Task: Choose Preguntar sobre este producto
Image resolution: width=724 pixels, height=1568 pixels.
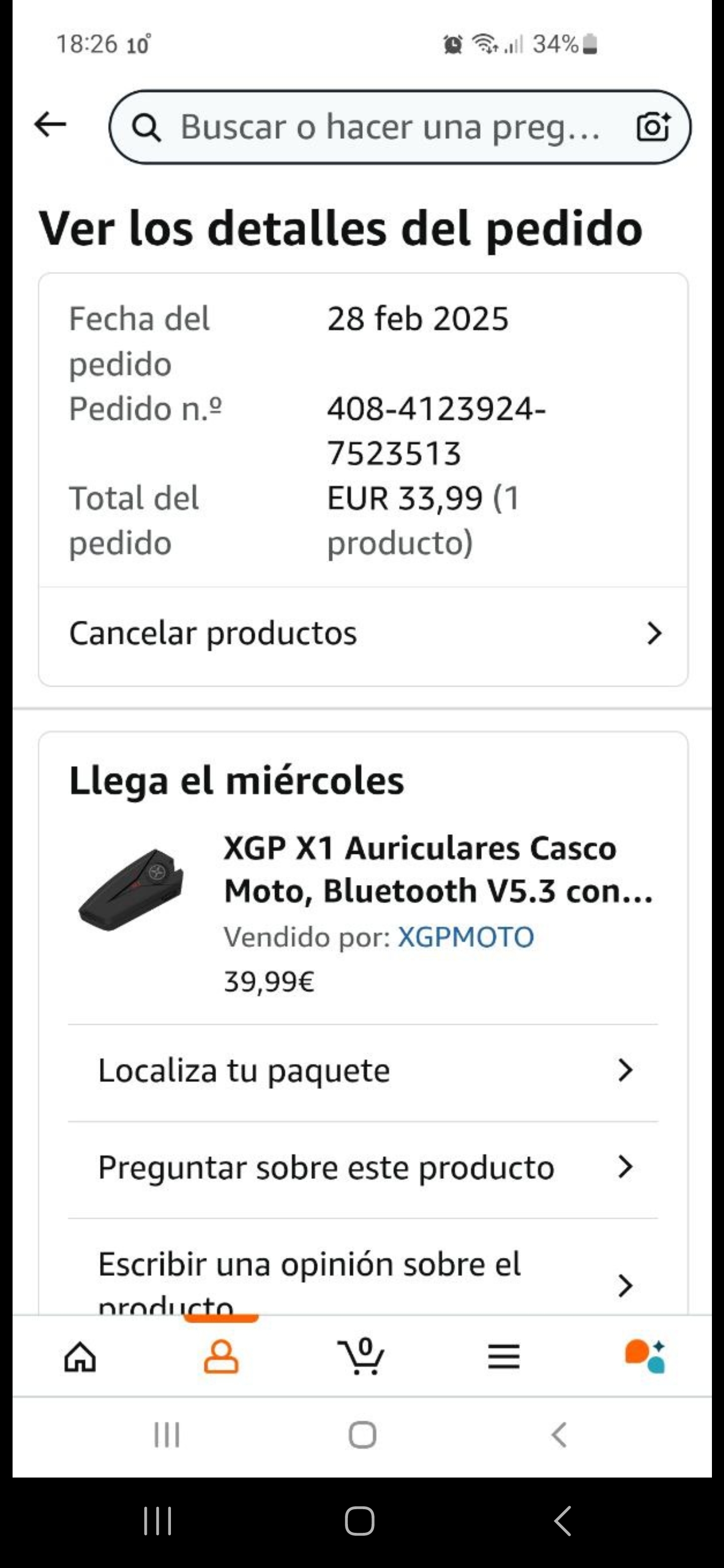Action: coord(364,1167)
